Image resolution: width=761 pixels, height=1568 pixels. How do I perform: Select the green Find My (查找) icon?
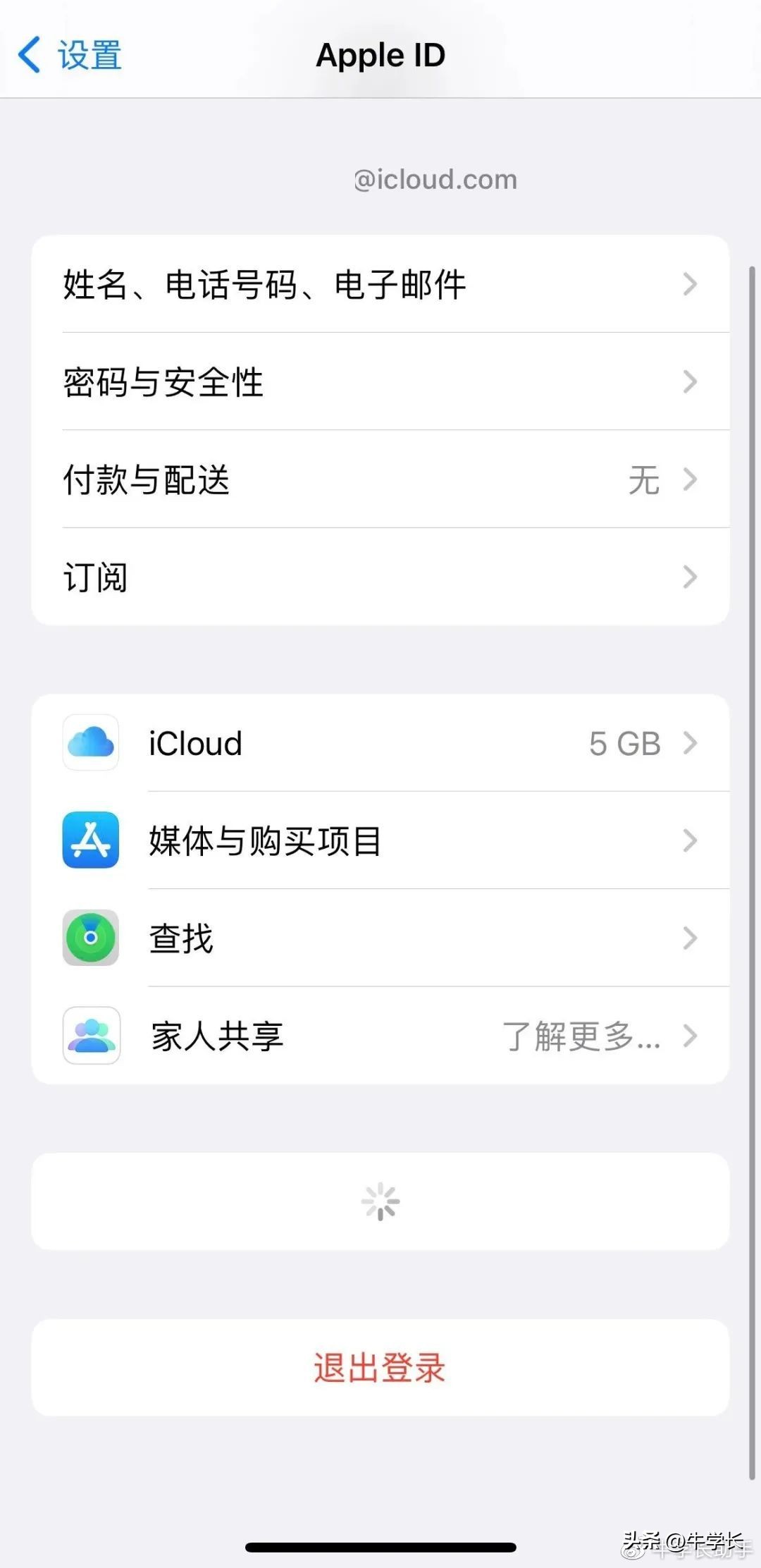point(90,938)
